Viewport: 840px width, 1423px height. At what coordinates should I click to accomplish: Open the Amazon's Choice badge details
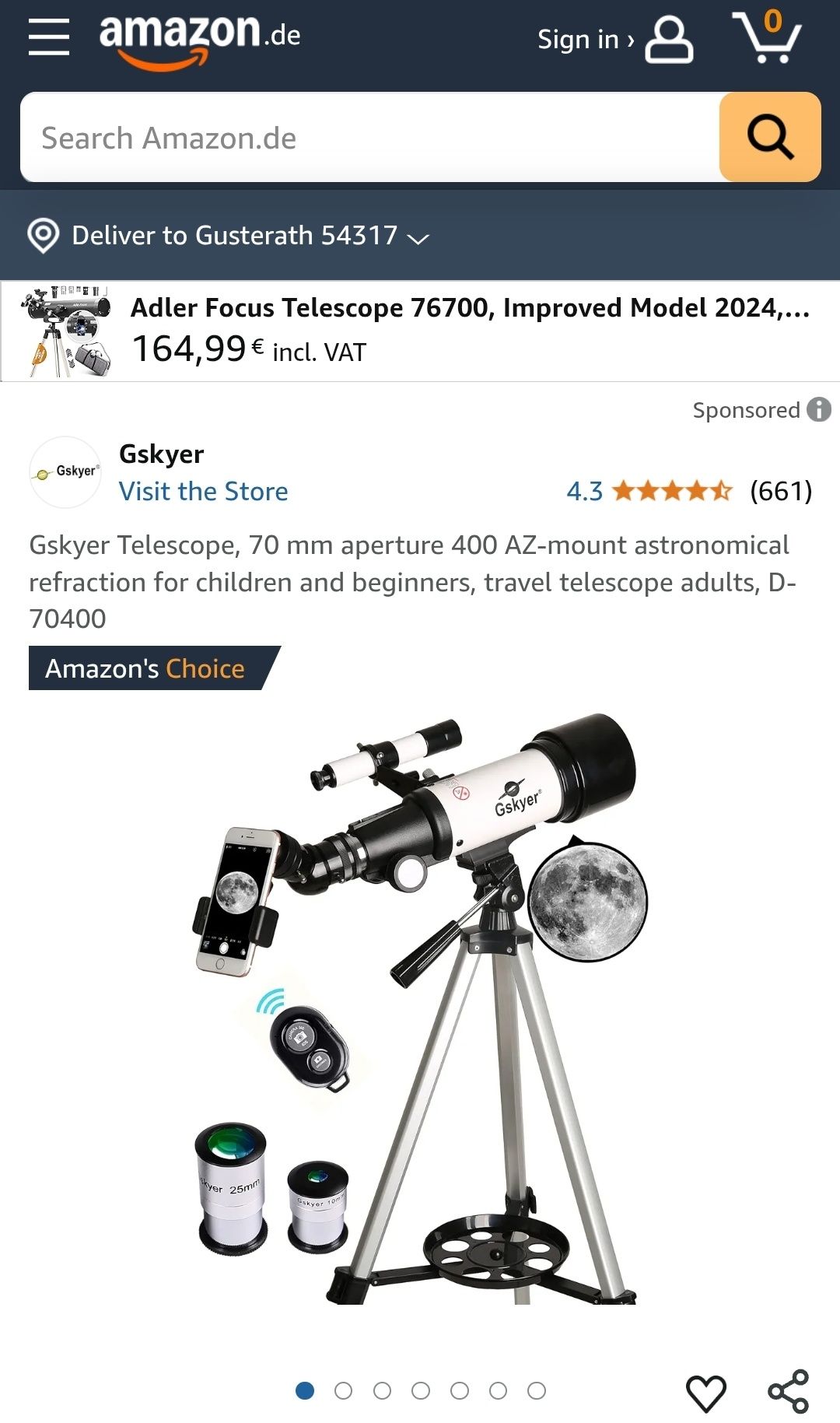click(x=154, y=668)
